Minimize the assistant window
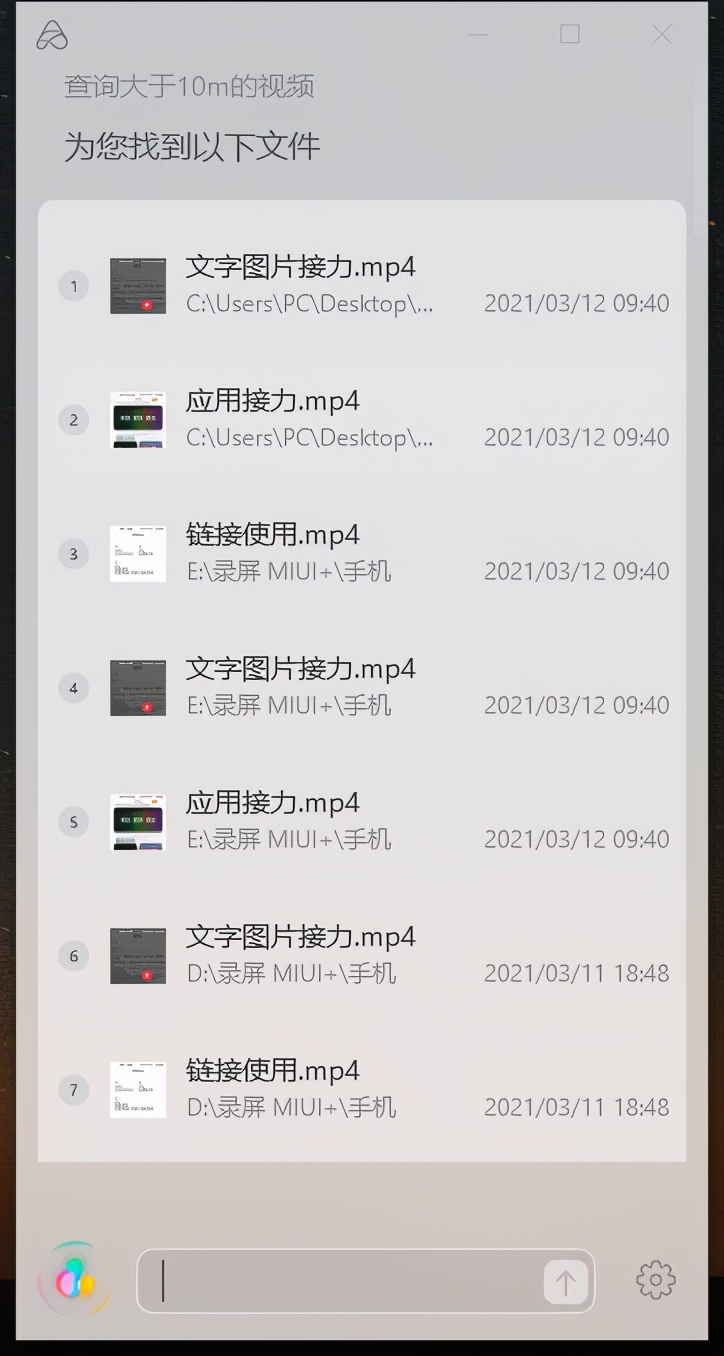This screenshot has width=724, height=1356. coord(478,35)
